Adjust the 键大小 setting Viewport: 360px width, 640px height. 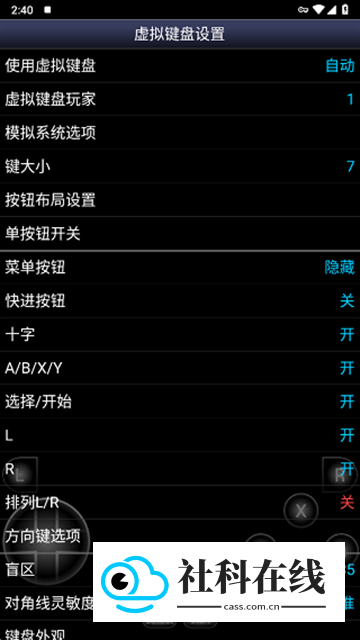click(x=180, y=166)
